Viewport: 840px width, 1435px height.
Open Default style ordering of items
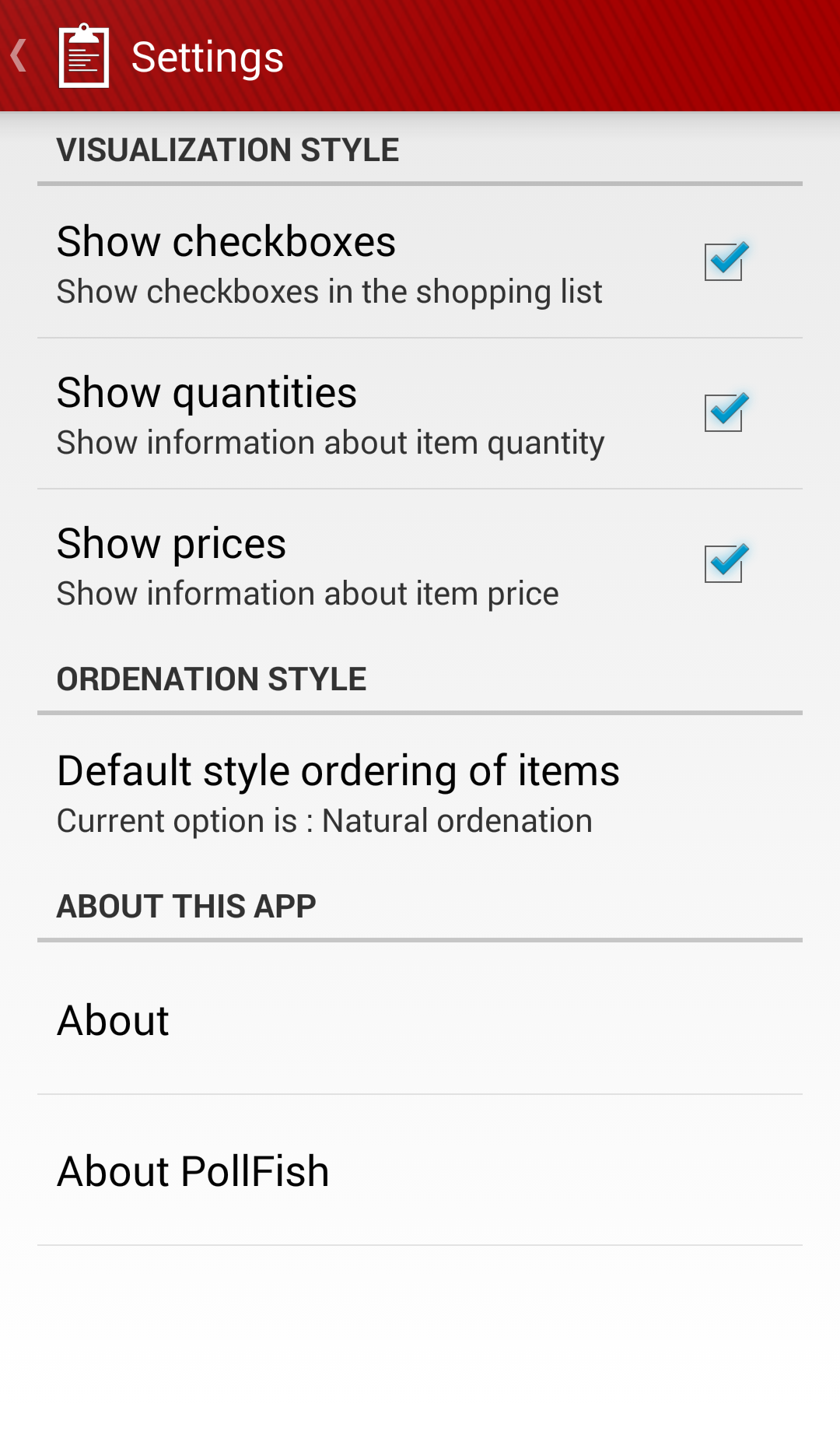(420, 793)
